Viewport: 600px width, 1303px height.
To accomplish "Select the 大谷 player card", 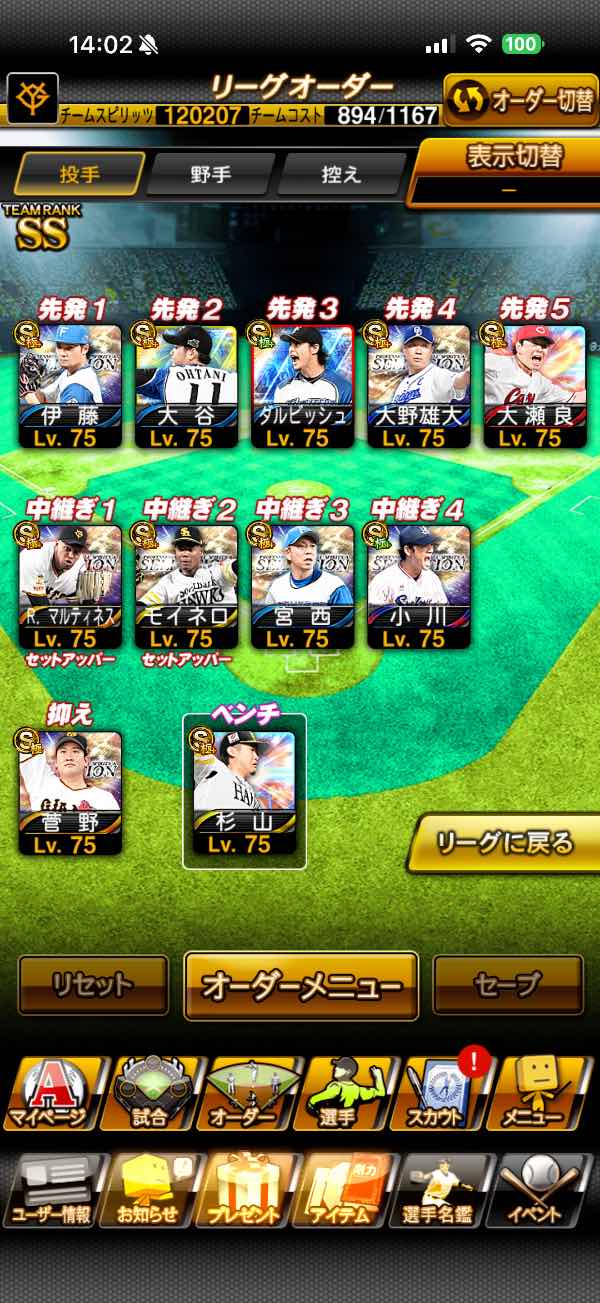I will pos(186,385).
